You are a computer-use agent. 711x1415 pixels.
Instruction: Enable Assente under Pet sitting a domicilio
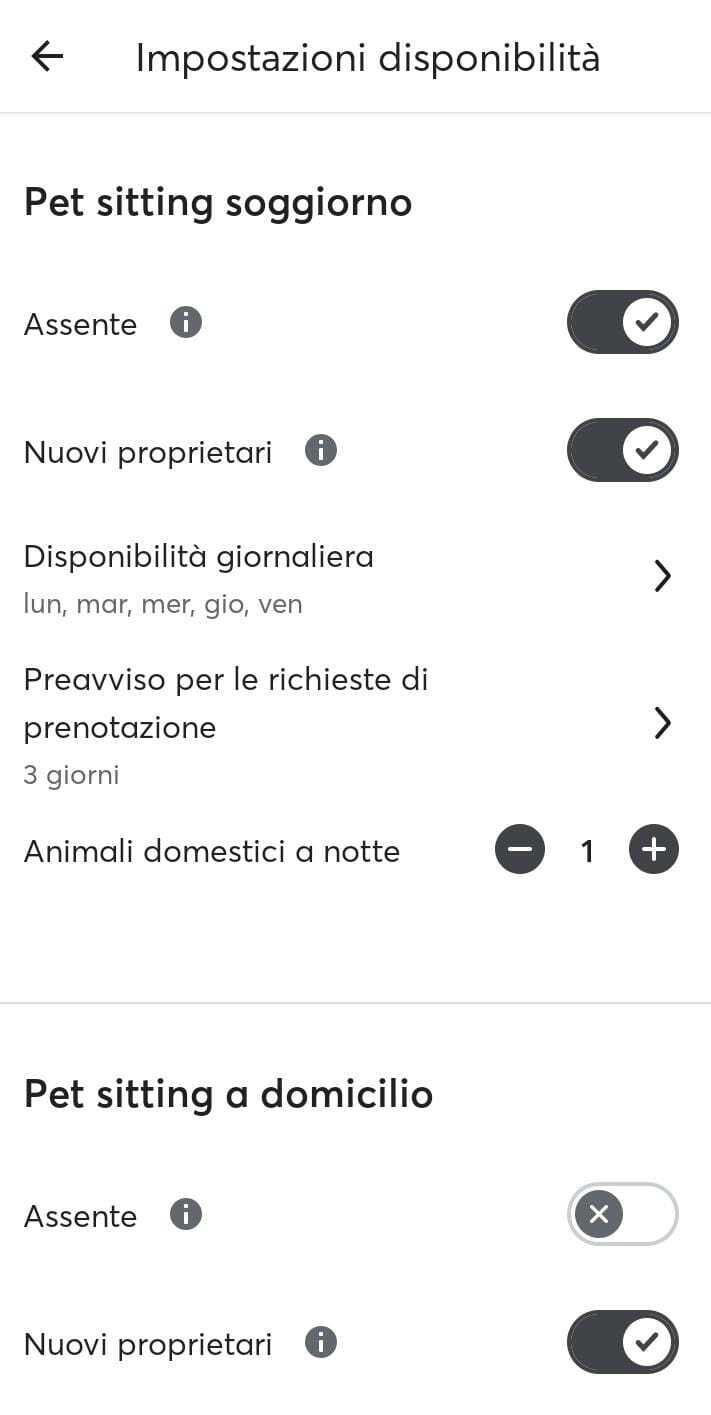[622, 1214]
